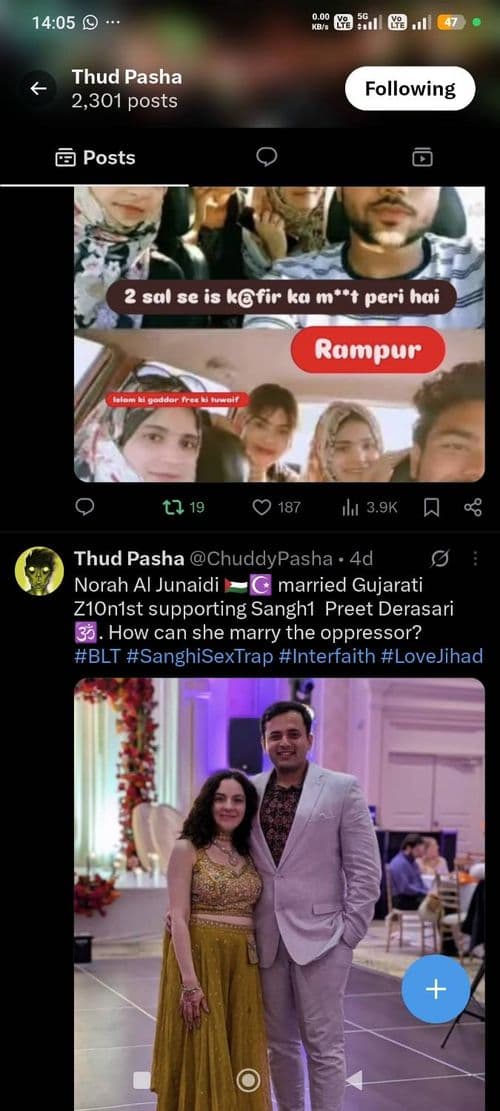Image resolution: width=500 pixels, height=1111 pixels.
Task: Switch to the Media tab
Action: click(x=422, y=157)
